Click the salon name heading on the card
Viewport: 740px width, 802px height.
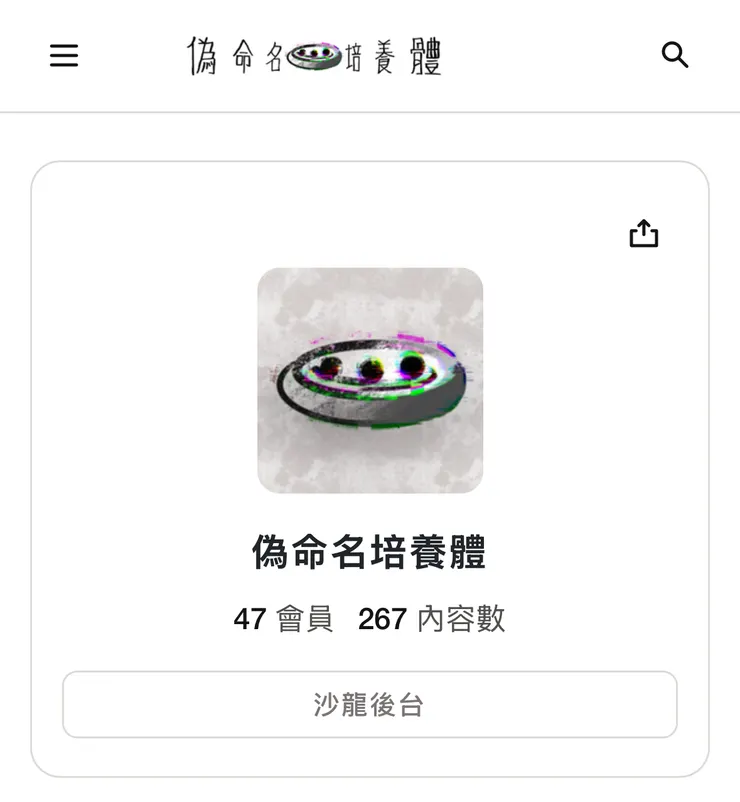(x=370, y=550)
